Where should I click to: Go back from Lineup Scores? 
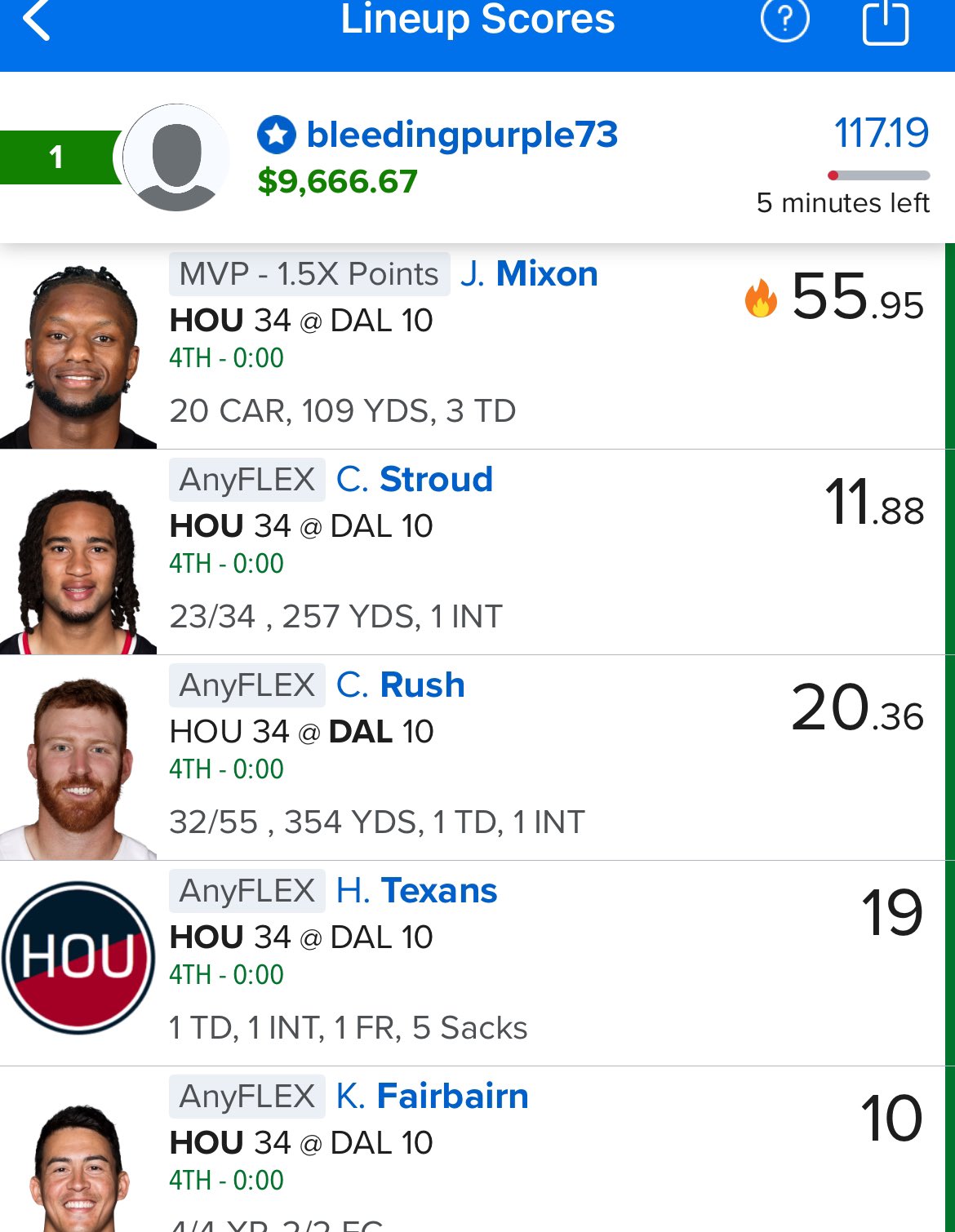pos(37,20)
